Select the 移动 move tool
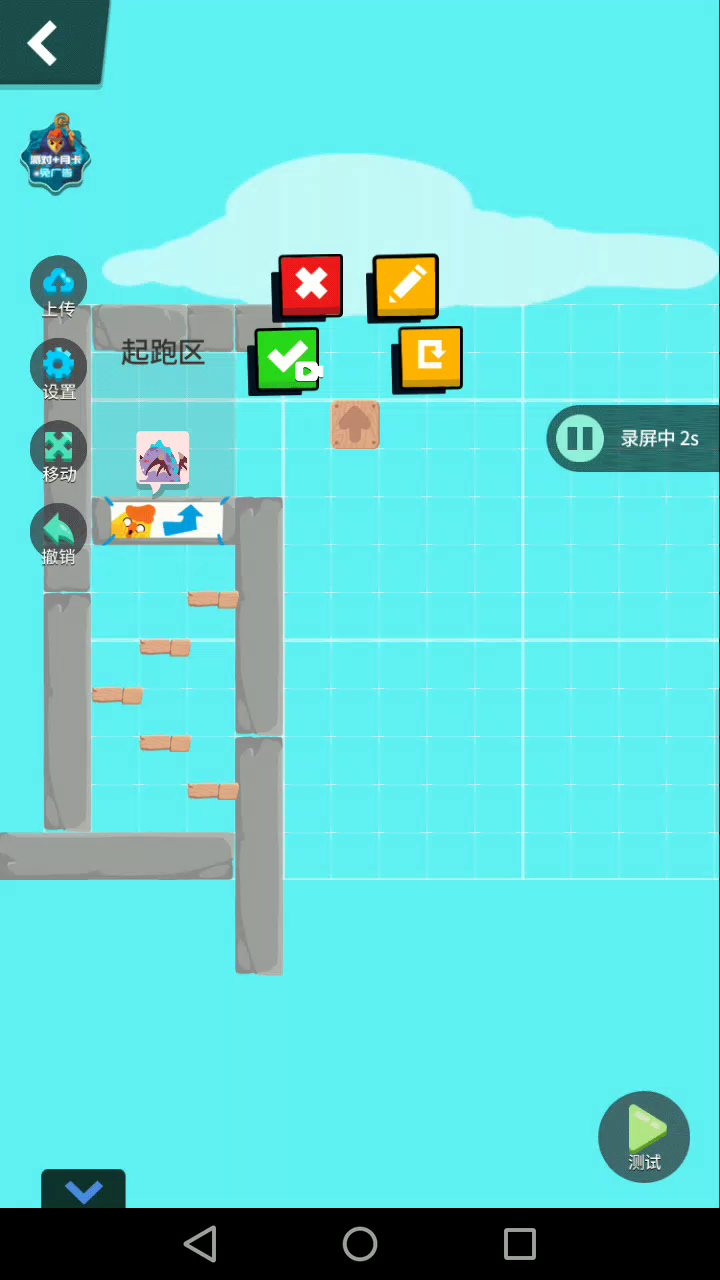 (58, 452)
